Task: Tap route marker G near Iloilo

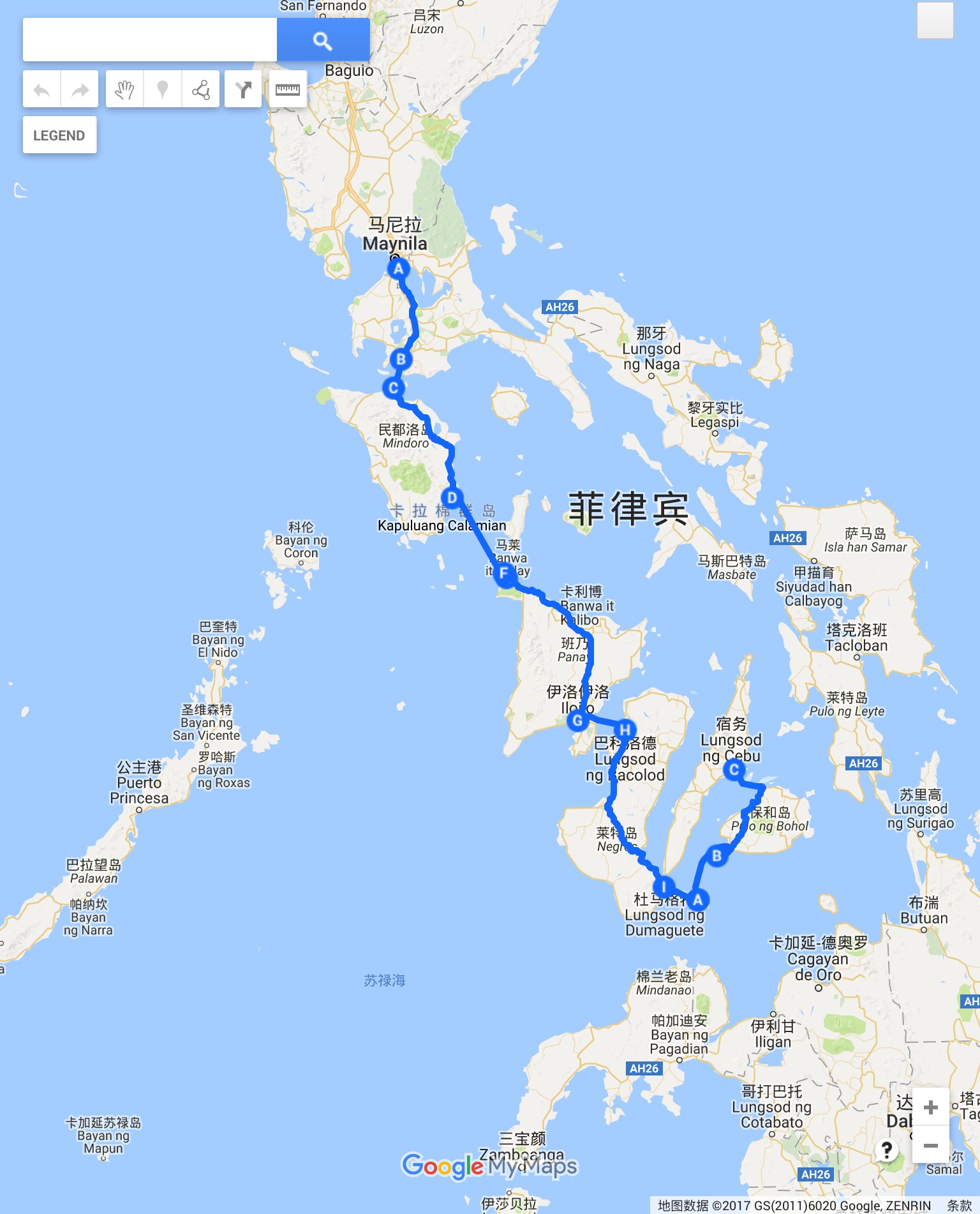Action: pyautogui.click(x=577, y=721)
